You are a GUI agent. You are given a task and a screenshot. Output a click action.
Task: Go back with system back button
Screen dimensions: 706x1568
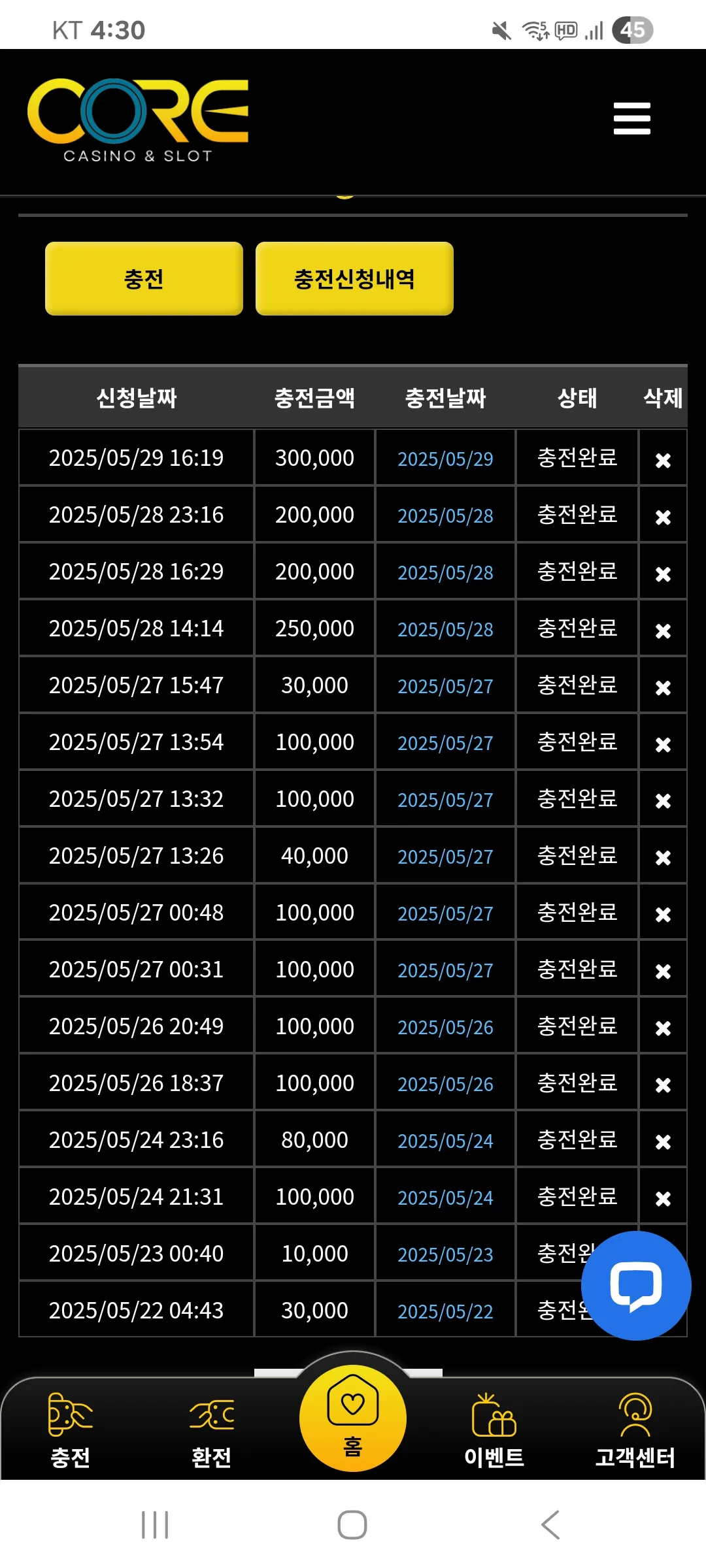click(550, 1525)
